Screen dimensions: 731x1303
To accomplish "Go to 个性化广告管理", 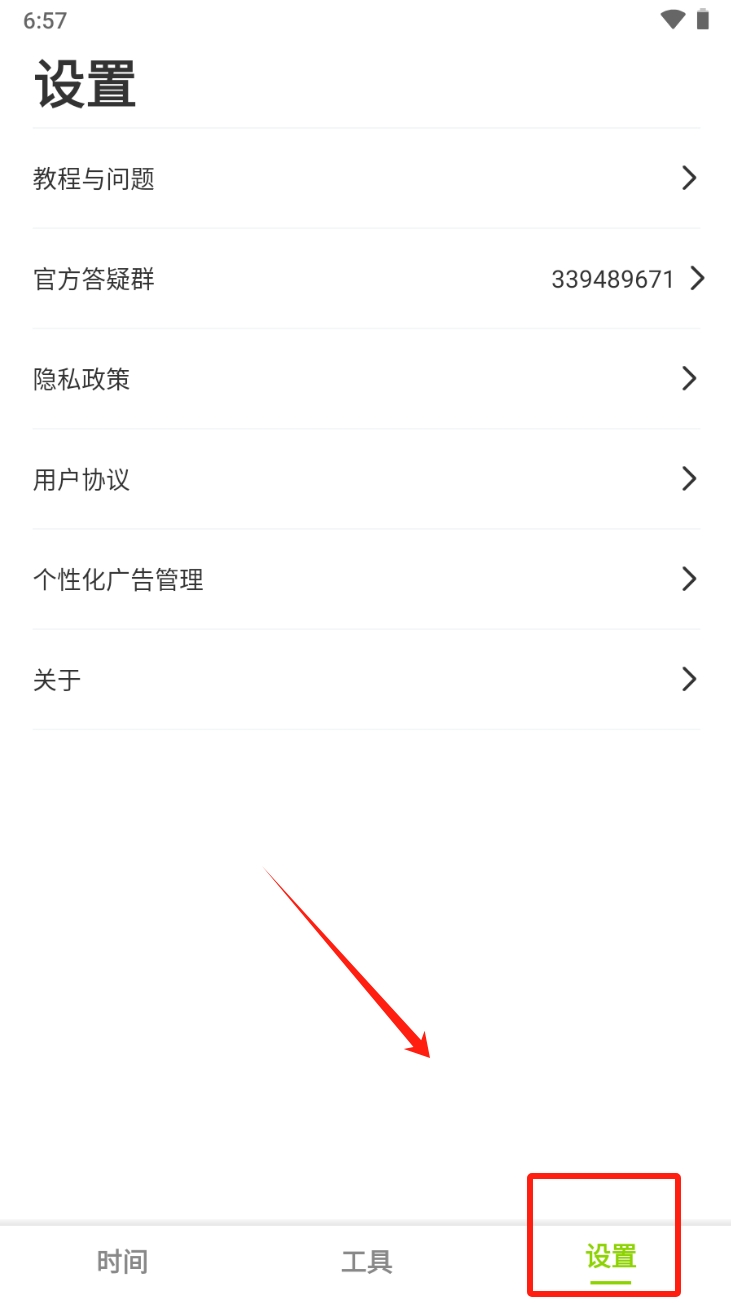I will click(x=365, y=579).
